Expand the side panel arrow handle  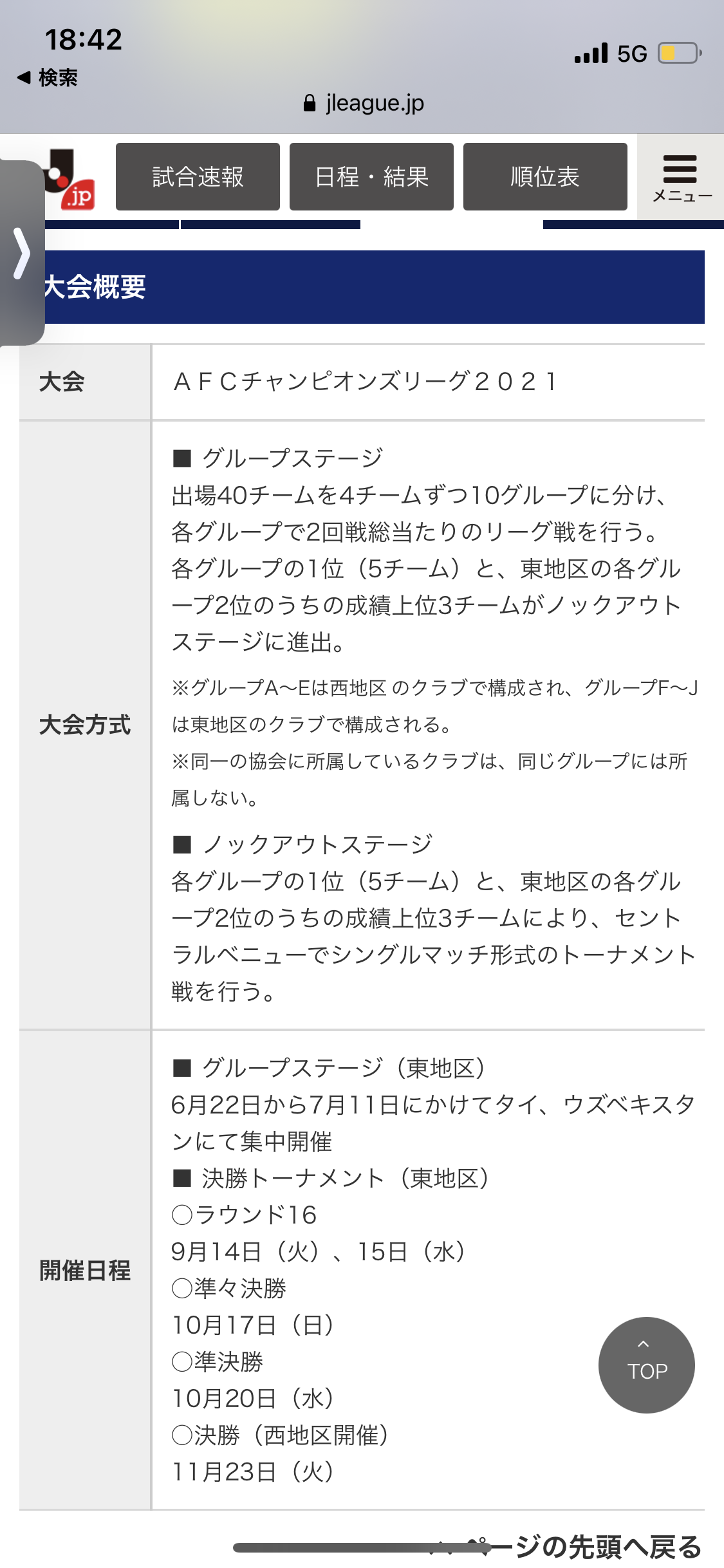pyautogui.click(x=22, y=252)
